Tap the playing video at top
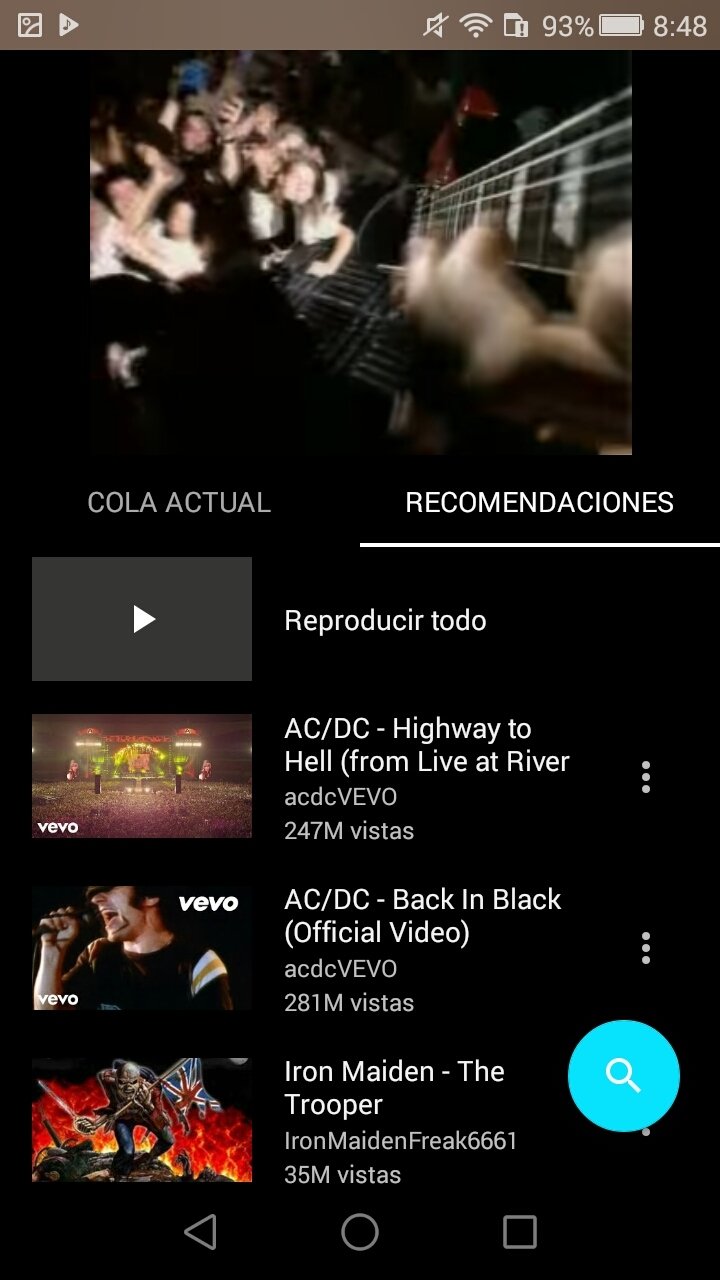The height and width of the screenshot is (1280, 720). click(x=361, y=253)
